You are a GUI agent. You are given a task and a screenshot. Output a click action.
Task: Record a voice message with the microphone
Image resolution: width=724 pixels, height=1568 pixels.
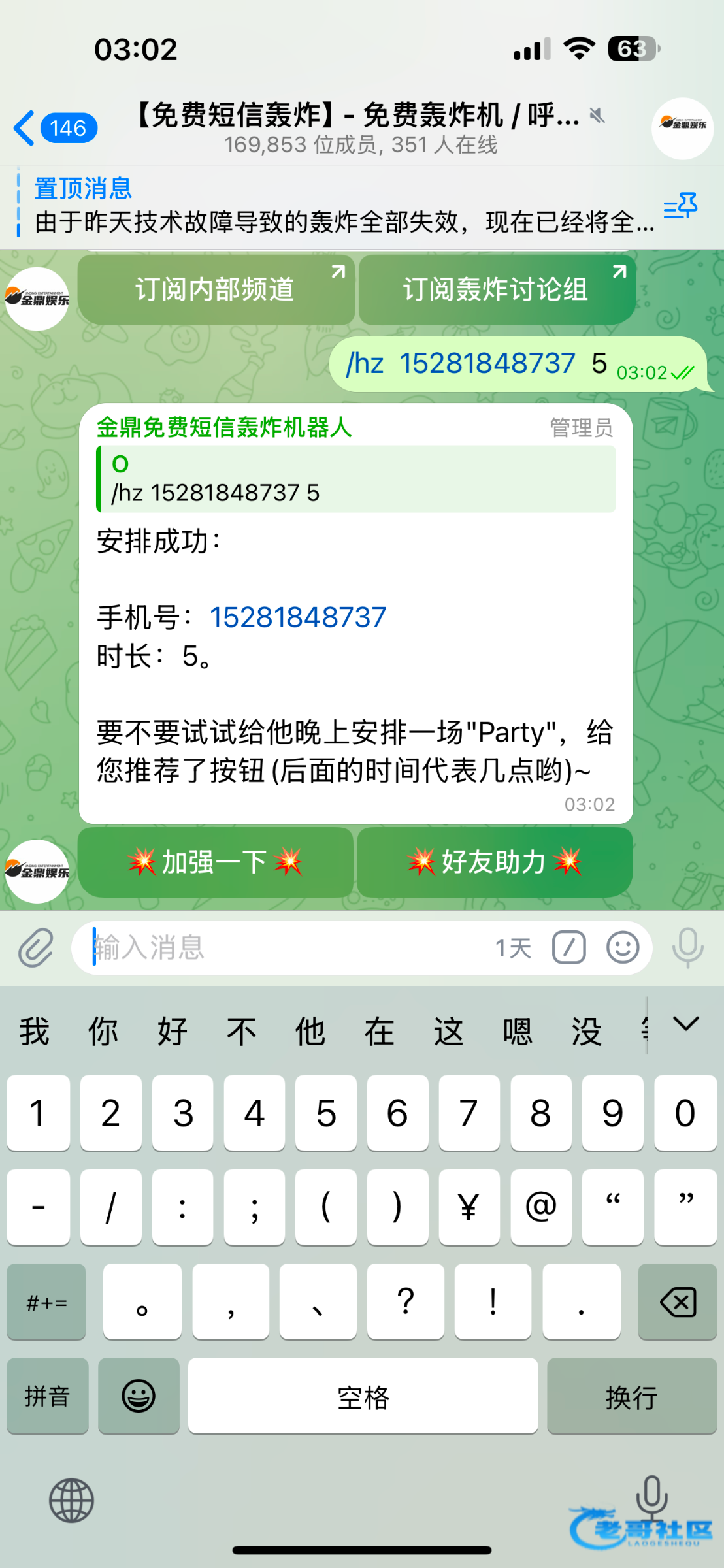click(687, 947)
